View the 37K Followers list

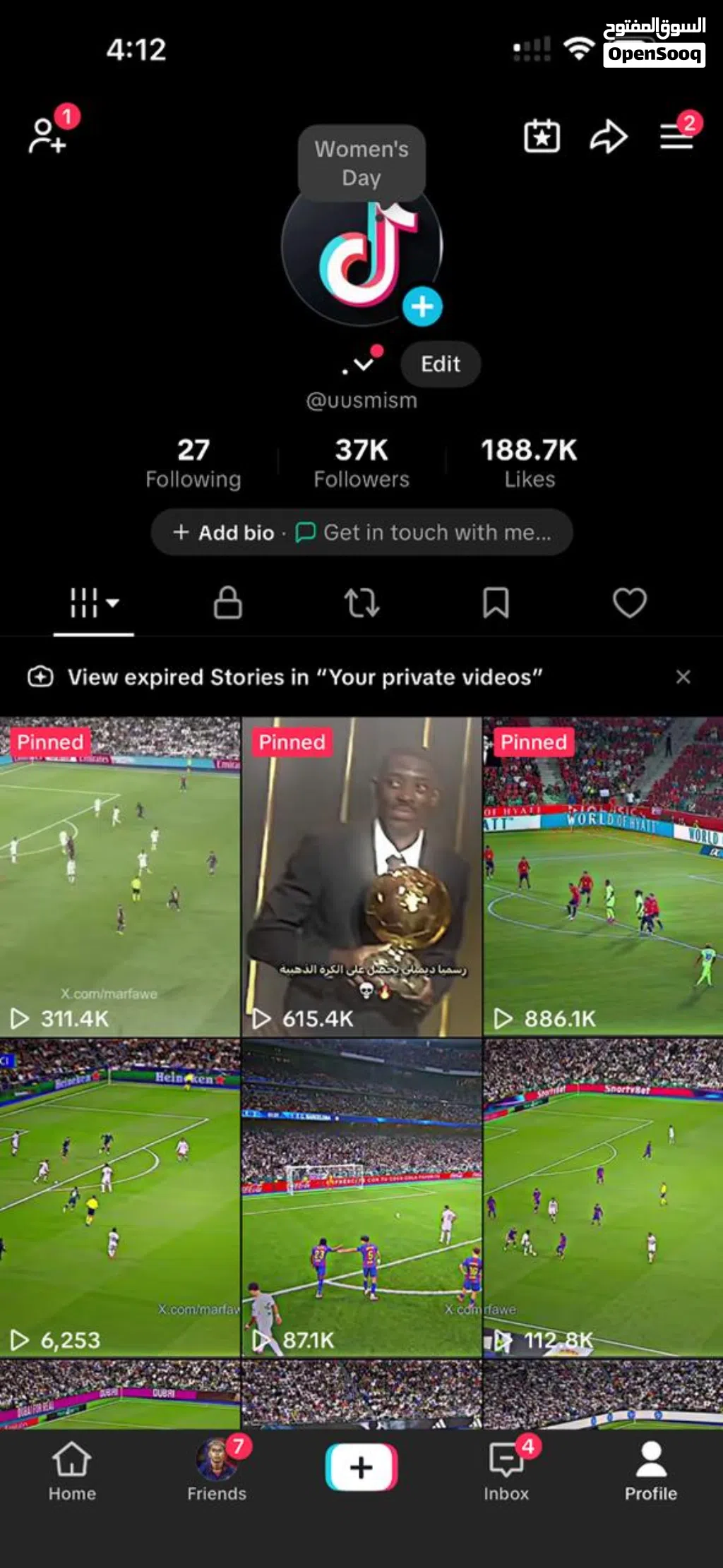[361, 463]
